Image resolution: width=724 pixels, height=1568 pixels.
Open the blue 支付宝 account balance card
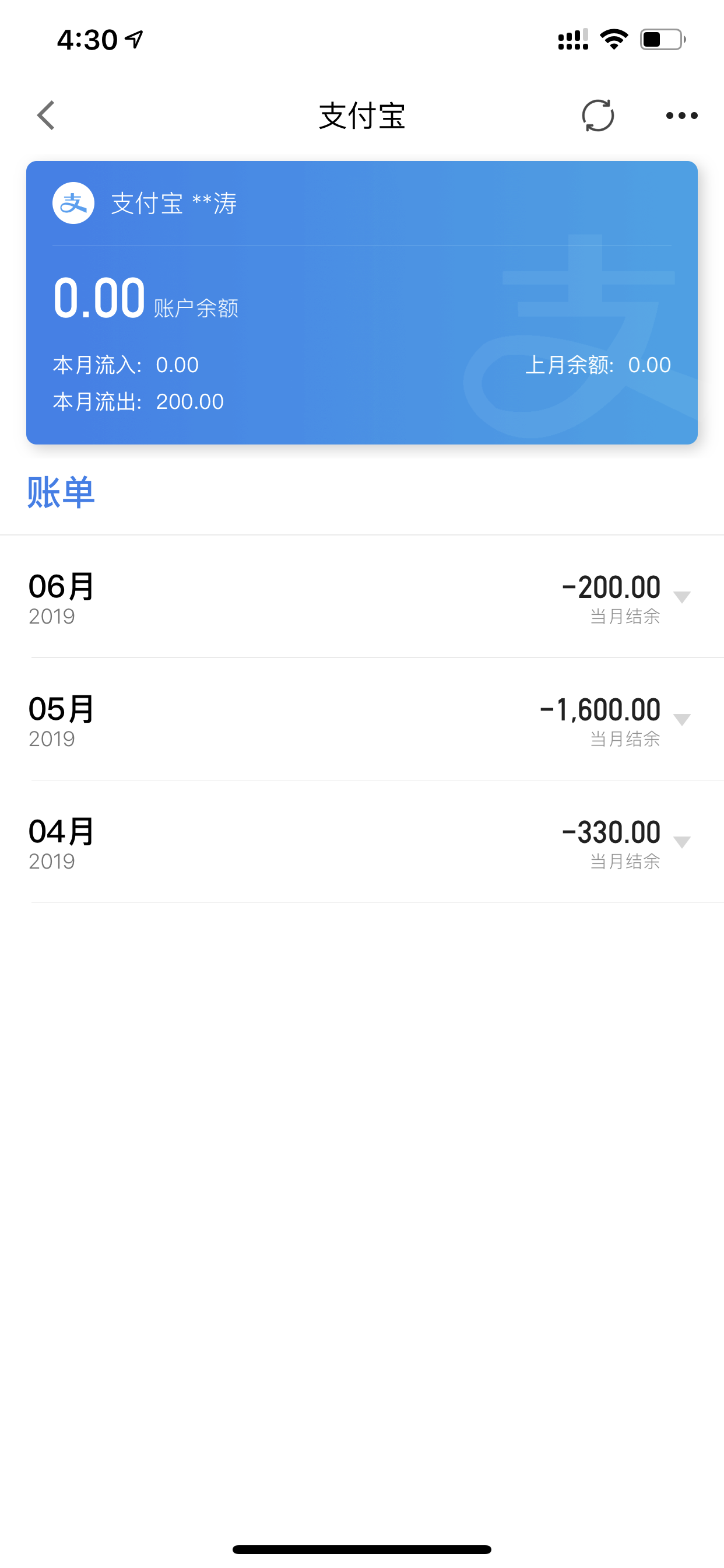pyautogui.click(x=362, y=303)
